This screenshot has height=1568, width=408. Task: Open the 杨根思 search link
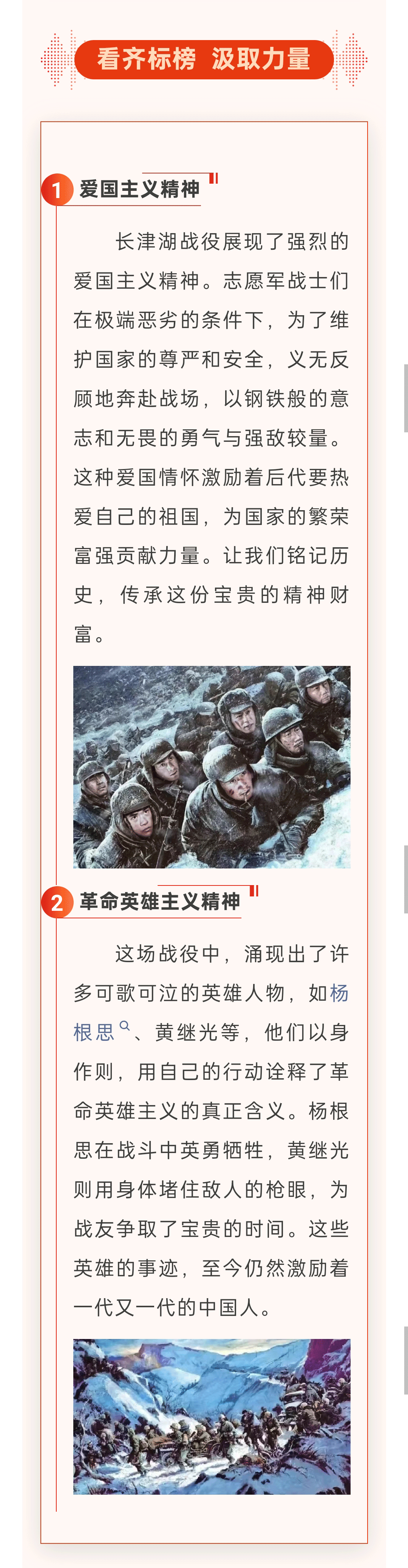pos(94,1032)
